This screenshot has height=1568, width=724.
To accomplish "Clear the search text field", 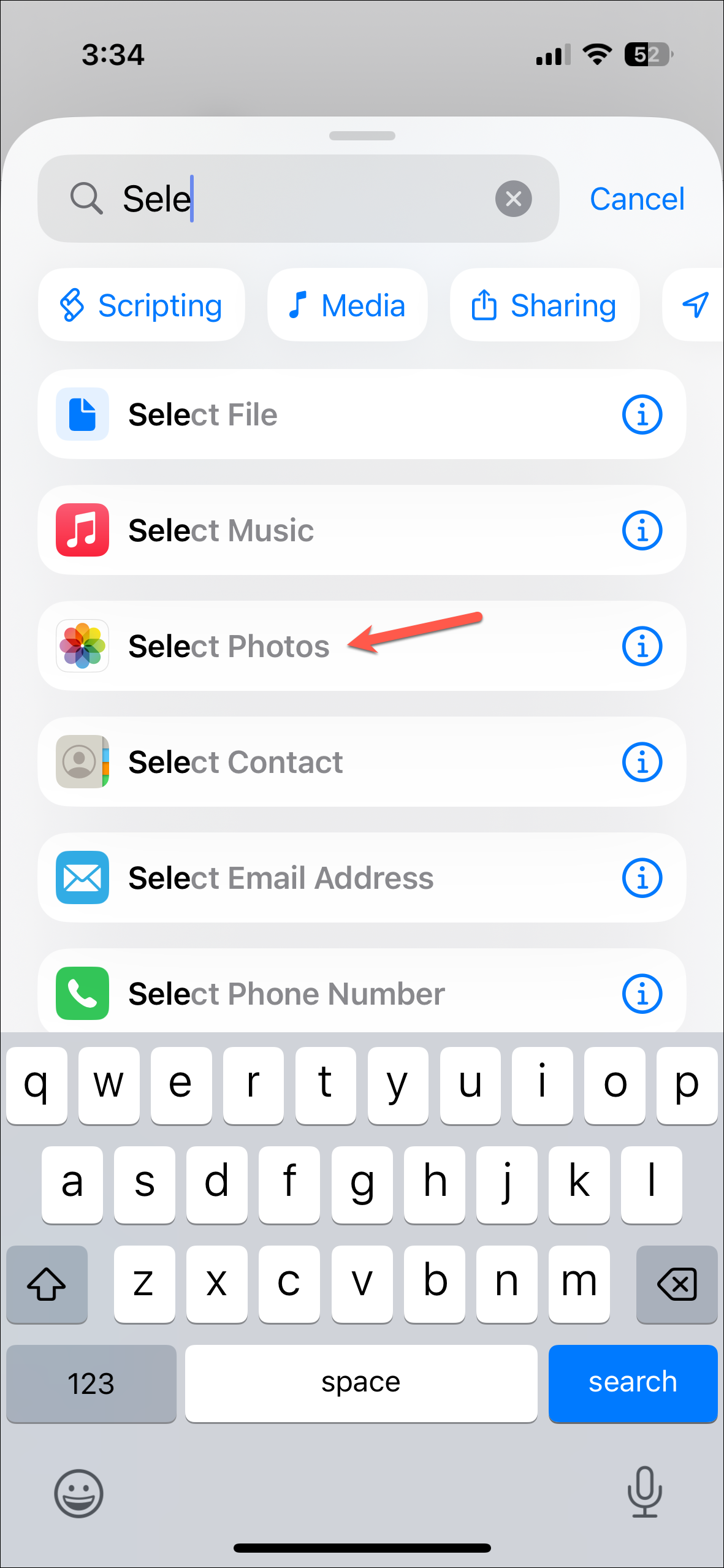I will pyautogui.click(x=513, y=199).
